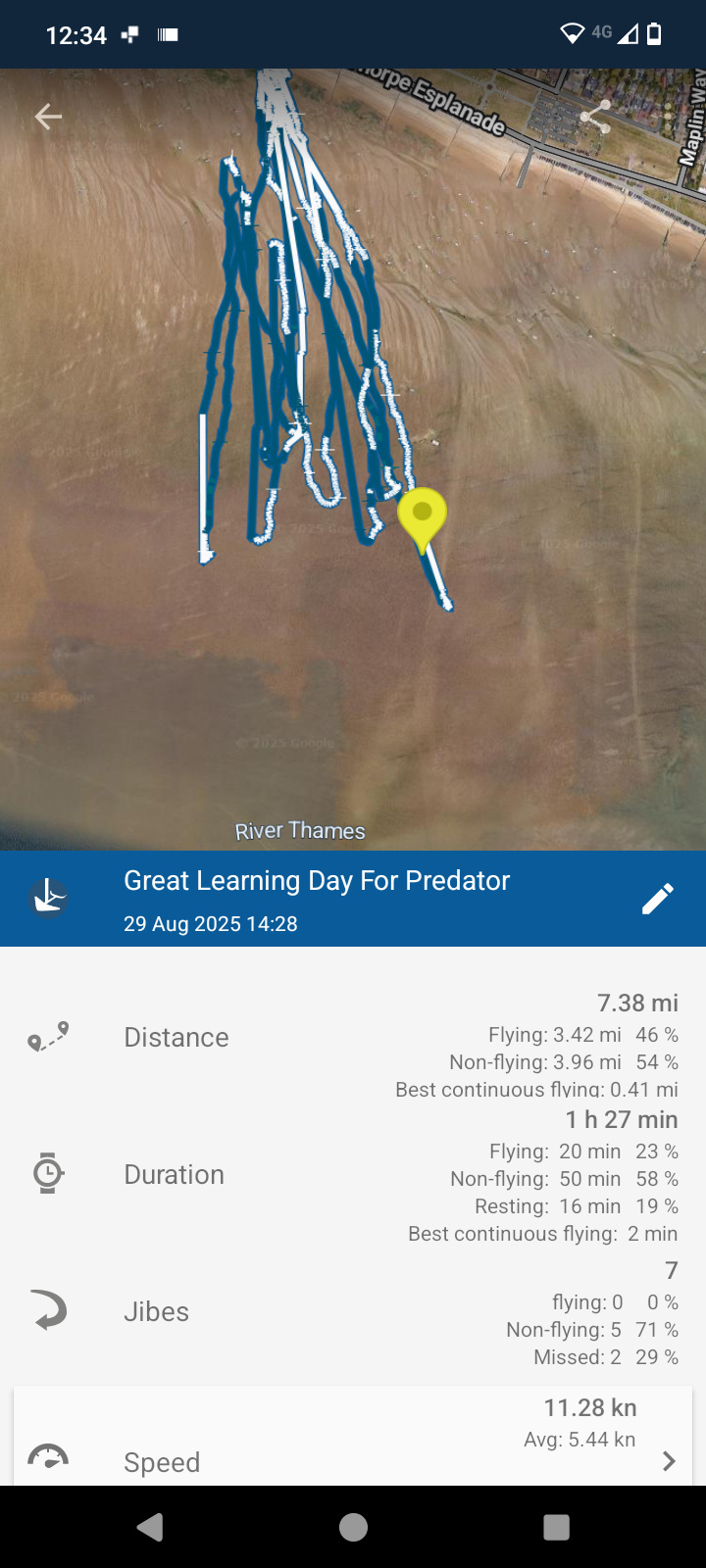Go to the home screen
Image resolution: width=706 pixels, height=1568 pixels.
coord(353,1527)
